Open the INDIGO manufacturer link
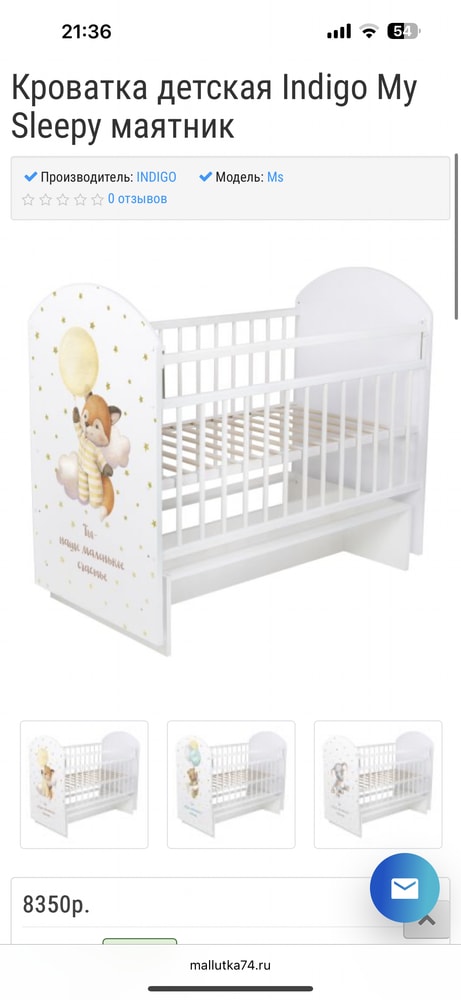The image size is (461, 1000). (x=156, y=177)
